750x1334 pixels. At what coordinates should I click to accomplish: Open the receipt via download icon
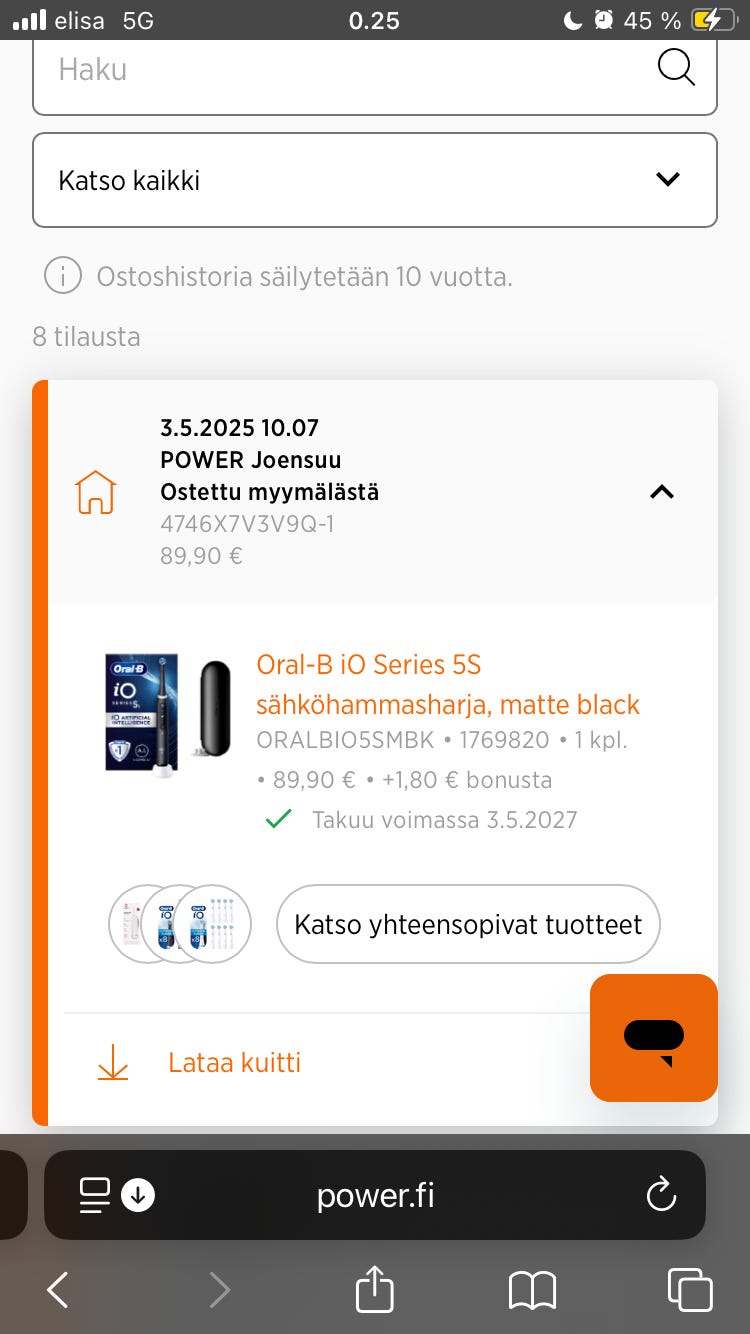click(112, 1062)
